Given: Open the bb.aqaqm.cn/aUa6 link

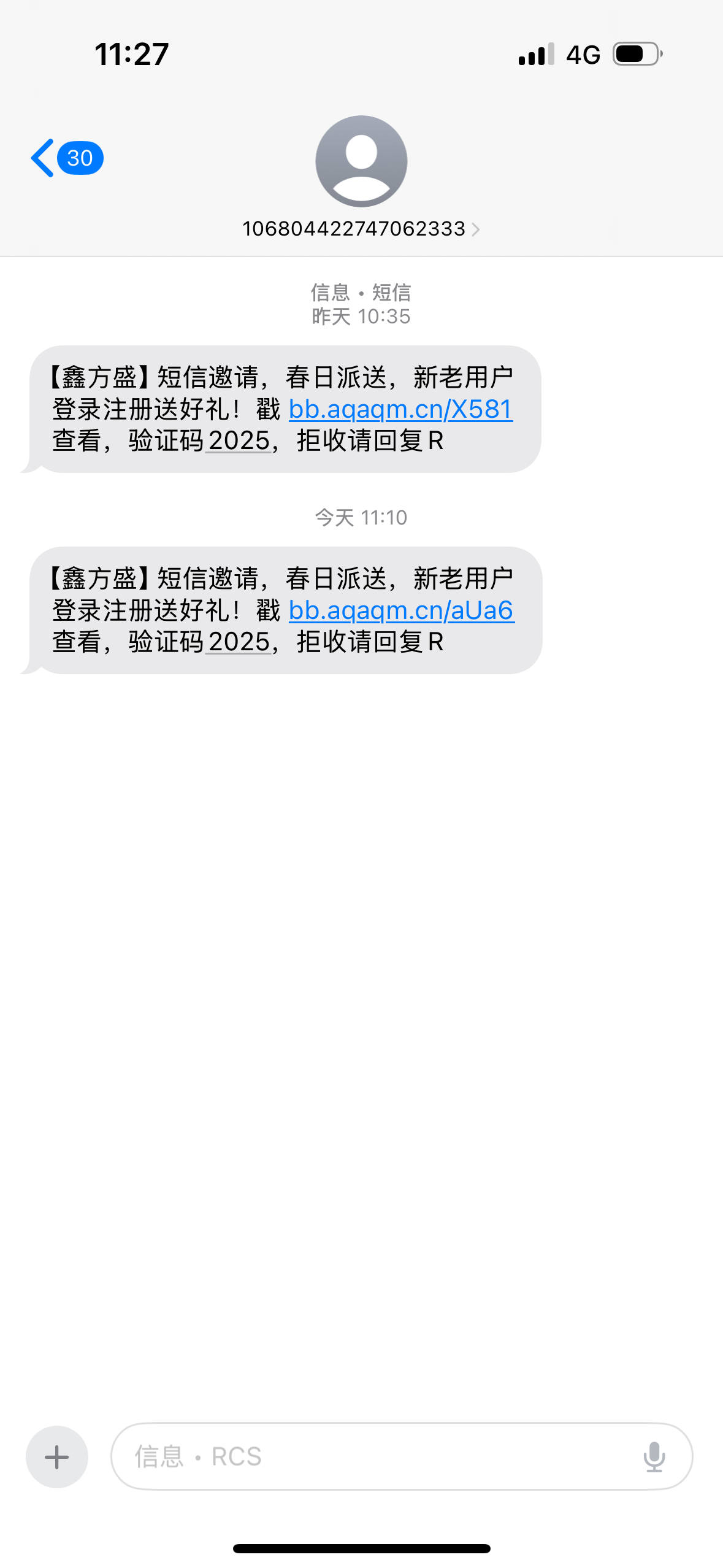Looking at the screenshot, I should (x=401, y=610).
